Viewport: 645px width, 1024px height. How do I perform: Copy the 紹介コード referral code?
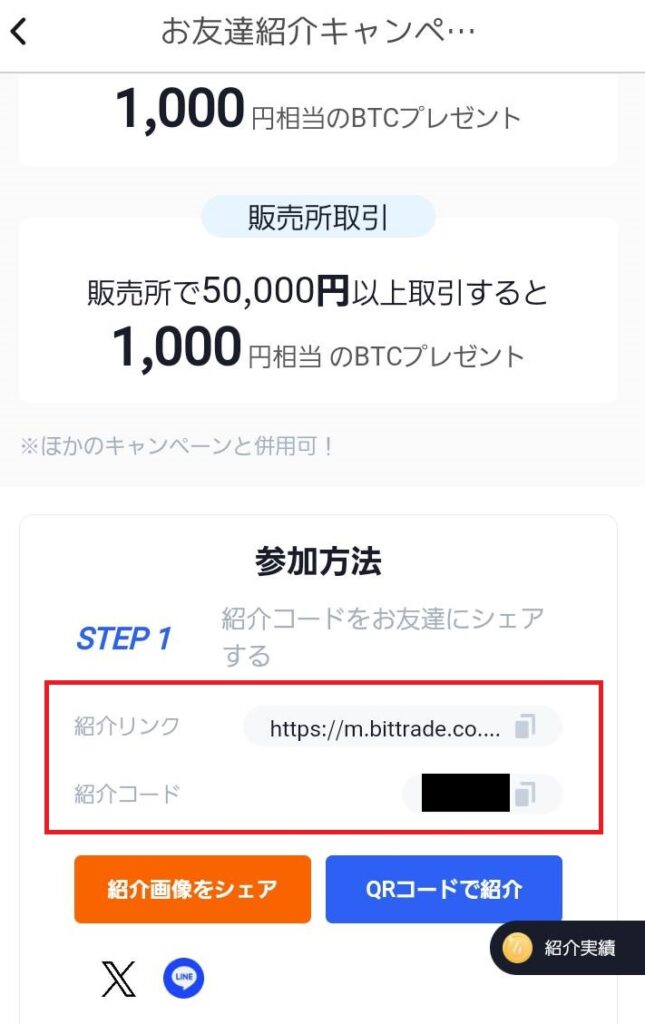(x=525, y=795)
